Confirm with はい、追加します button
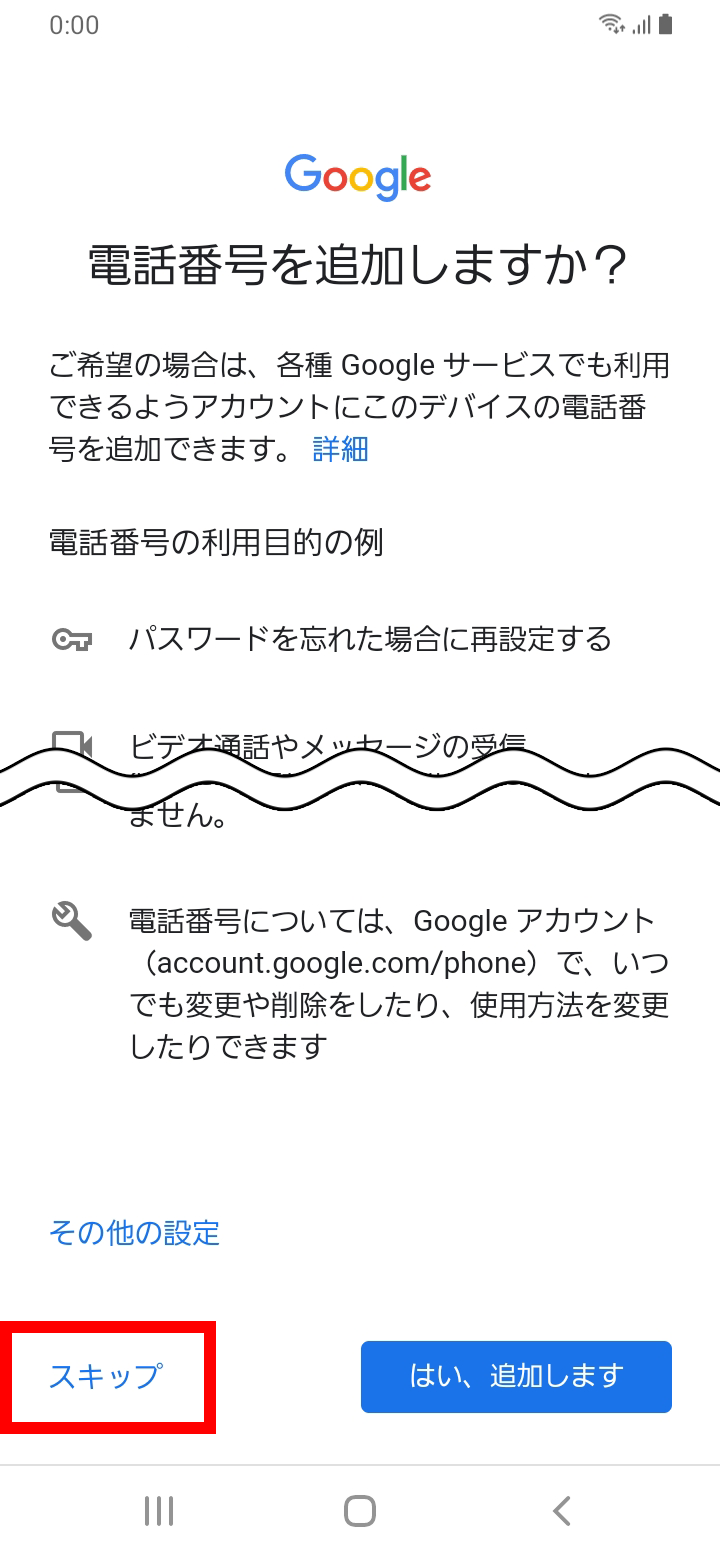 pyautogui.click(x=516, y=1376)
